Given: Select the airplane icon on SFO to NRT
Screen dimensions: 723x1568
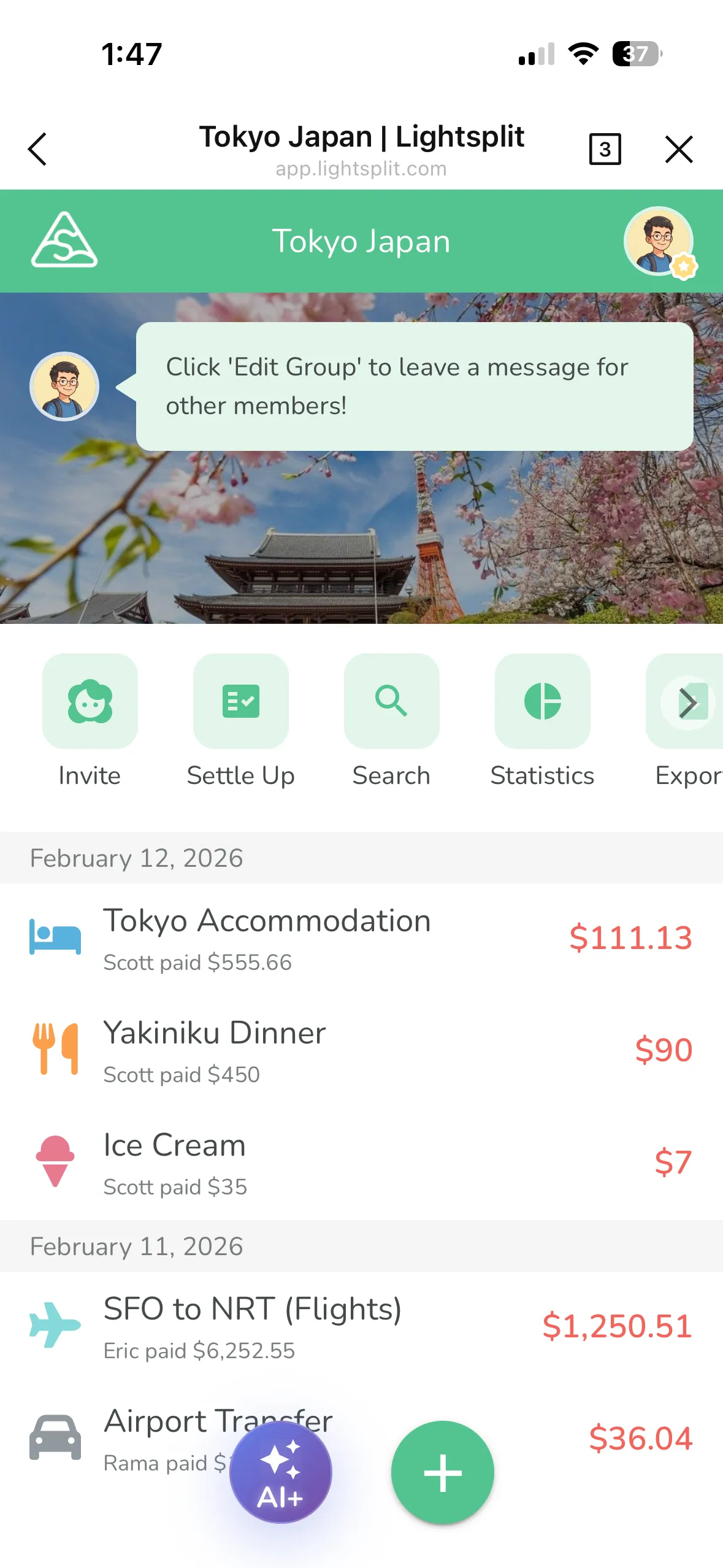Looking at the screenshot, I should (x=55, y=1323).
